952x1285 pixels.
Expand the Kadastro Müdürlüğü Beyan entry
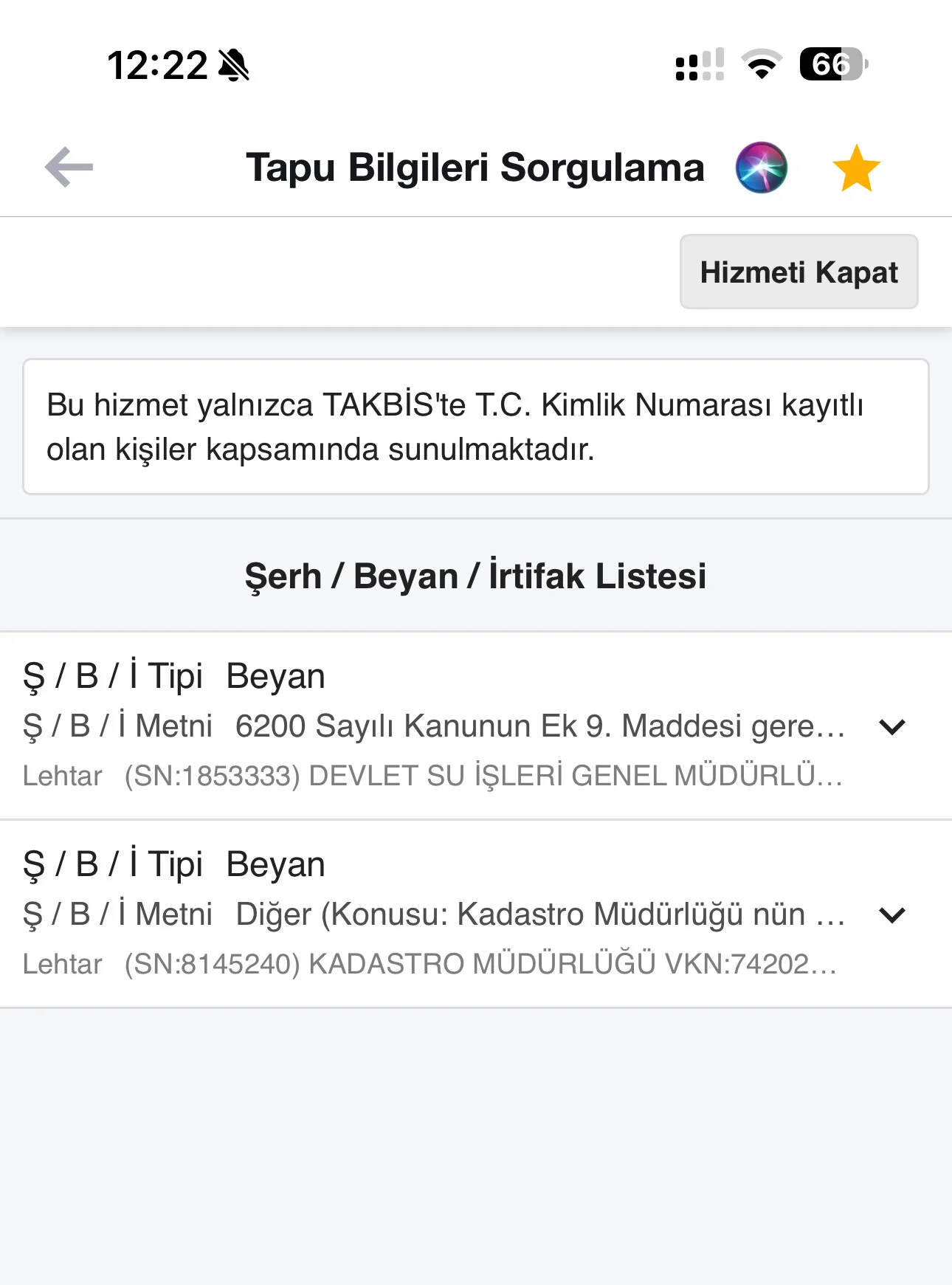coord(891,915)
